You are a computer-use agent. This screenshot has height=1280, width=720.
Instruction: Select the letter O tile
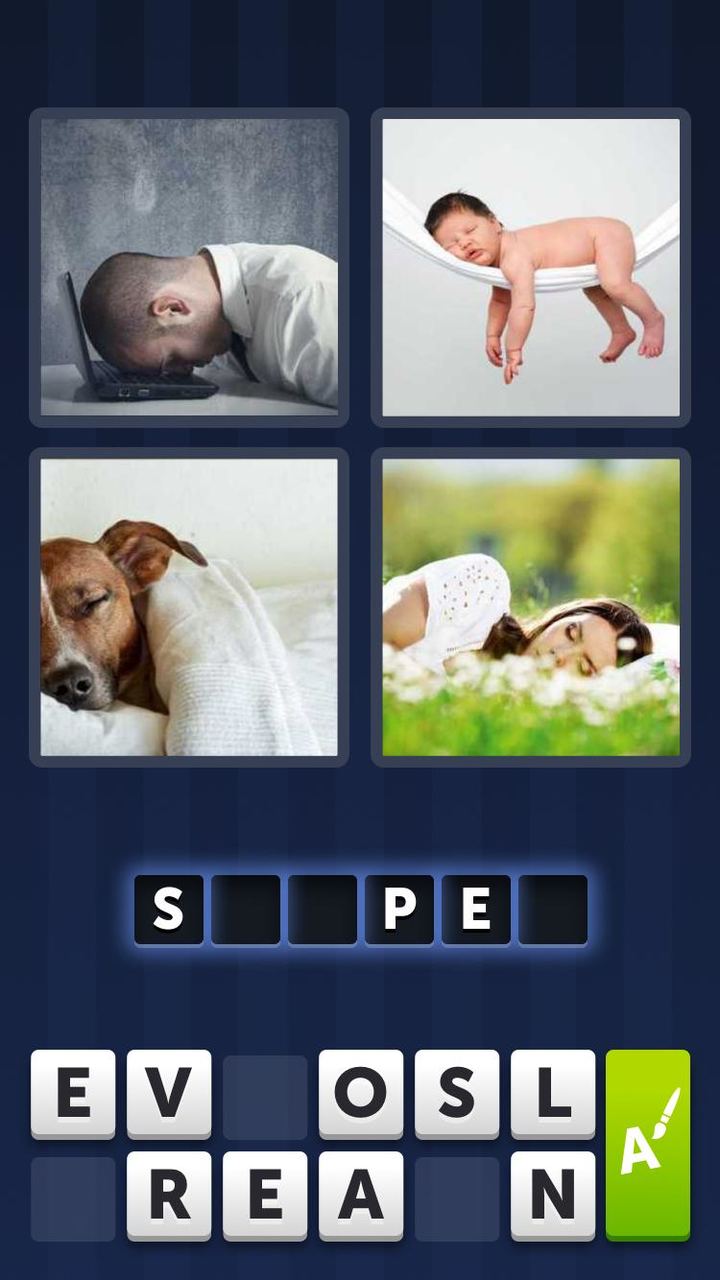(361, 1093)
